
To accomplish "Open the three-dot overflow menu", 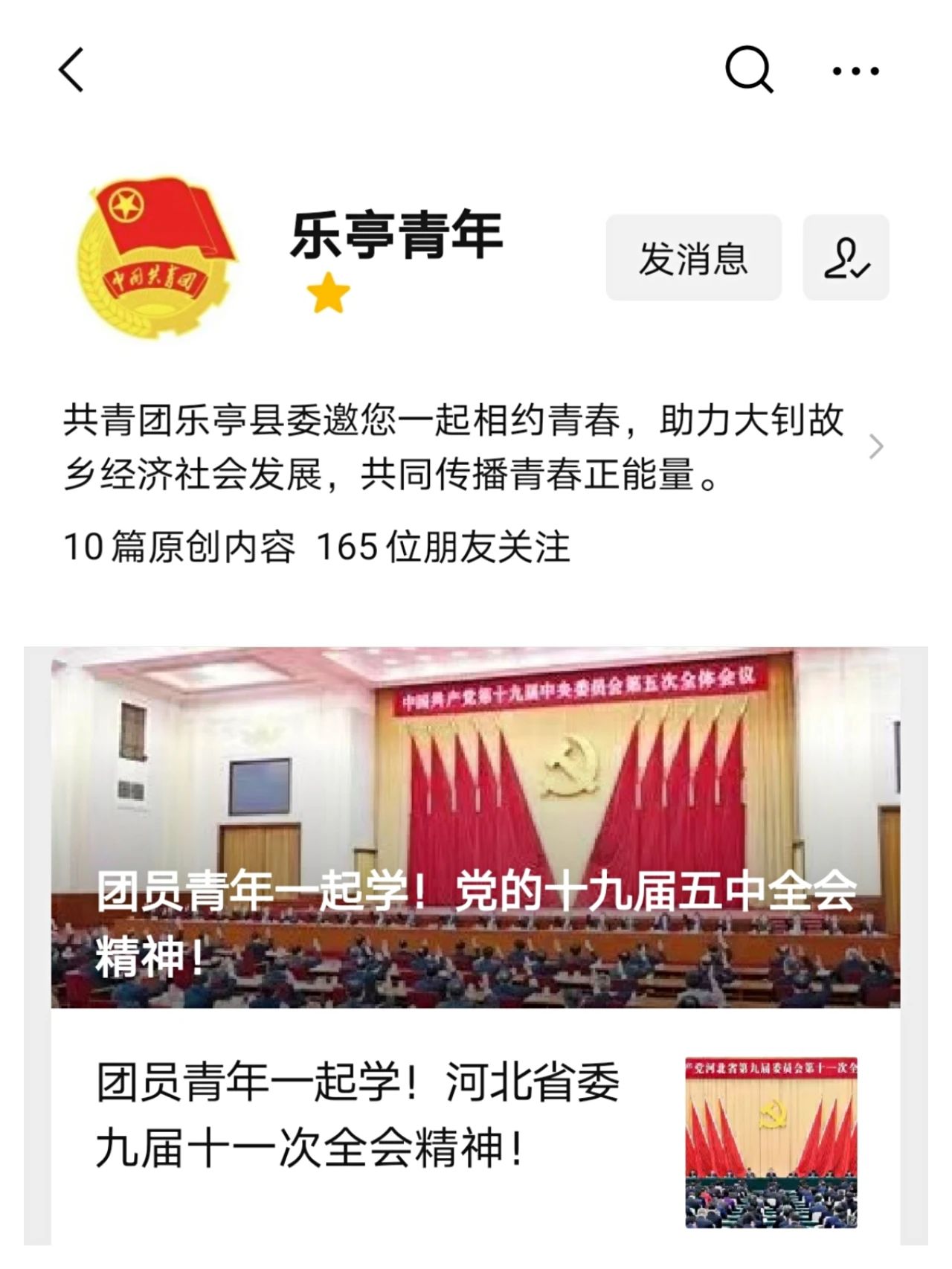I will click(x=855, y=71).
